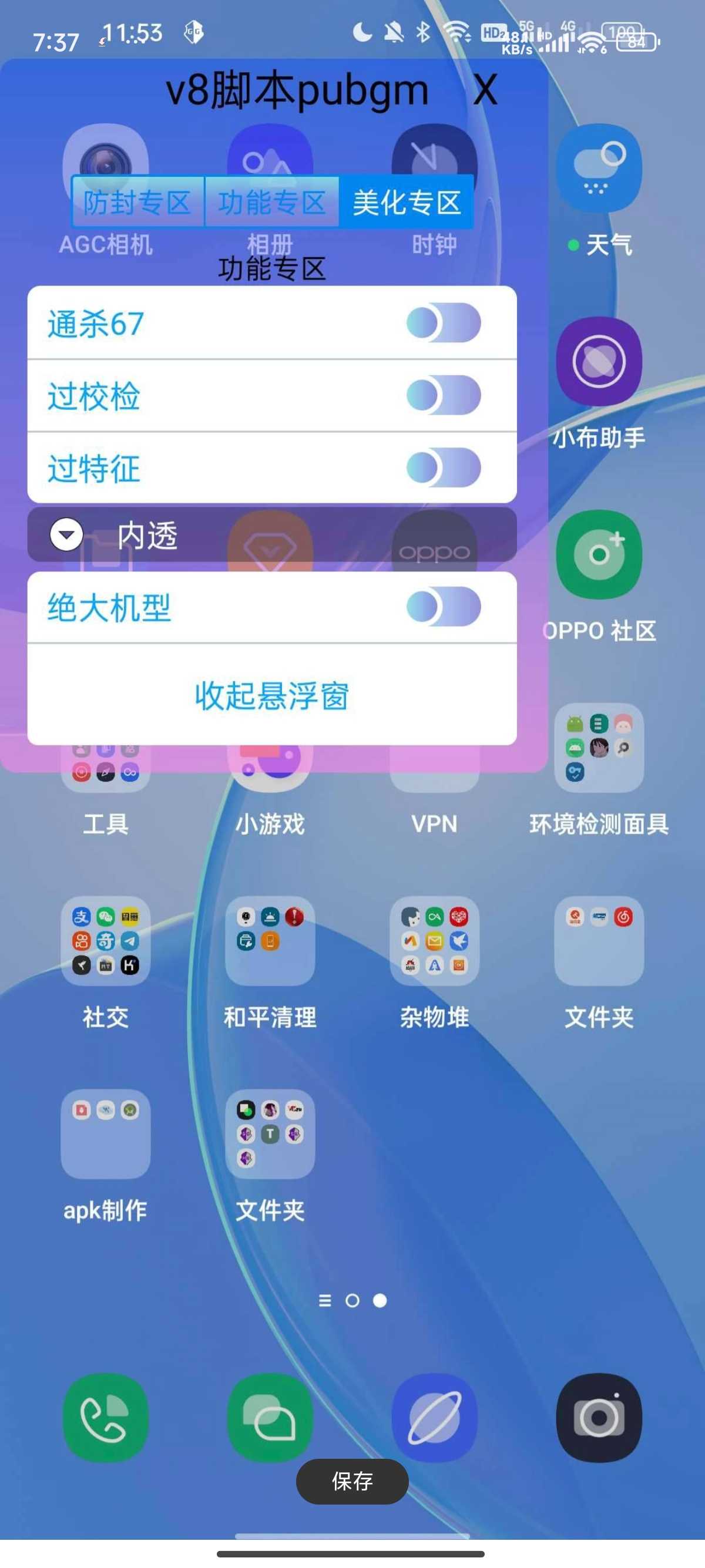Toggle the 绝大机型 switch

(x=443, y=606)
